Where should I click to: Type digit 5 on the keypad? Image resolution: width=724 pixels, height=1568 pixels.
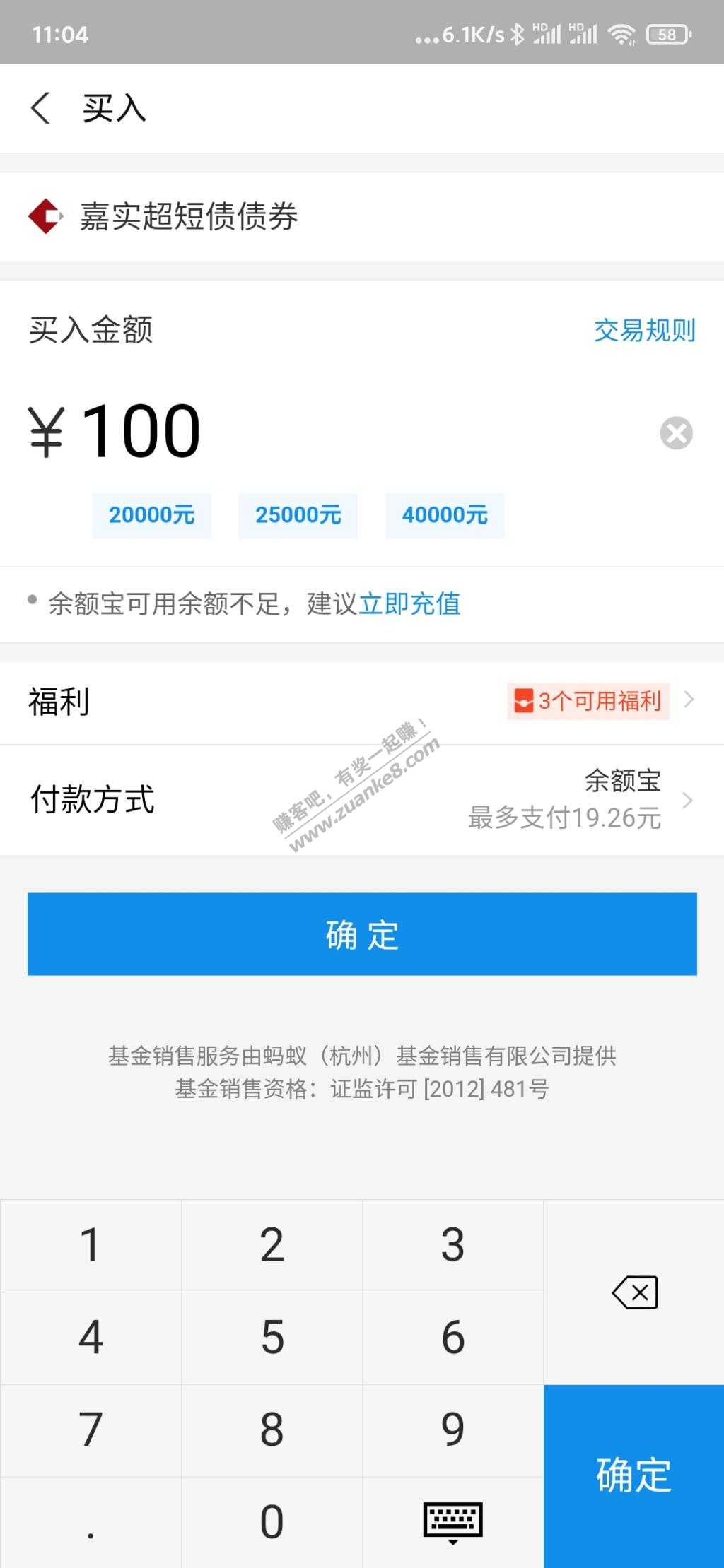point(272,1338)
